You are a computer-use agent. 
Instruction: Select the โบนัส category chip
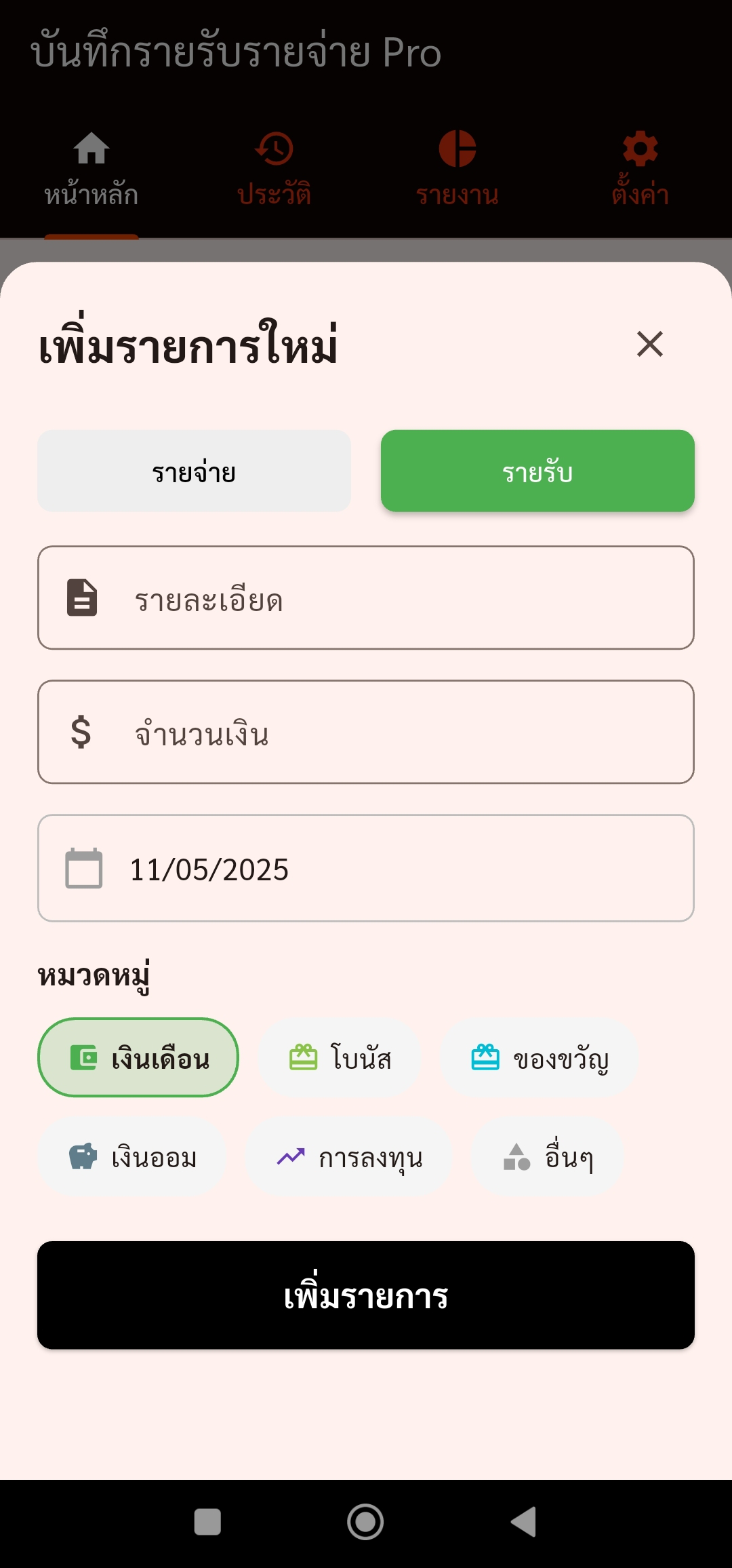tap(340, 1057)
